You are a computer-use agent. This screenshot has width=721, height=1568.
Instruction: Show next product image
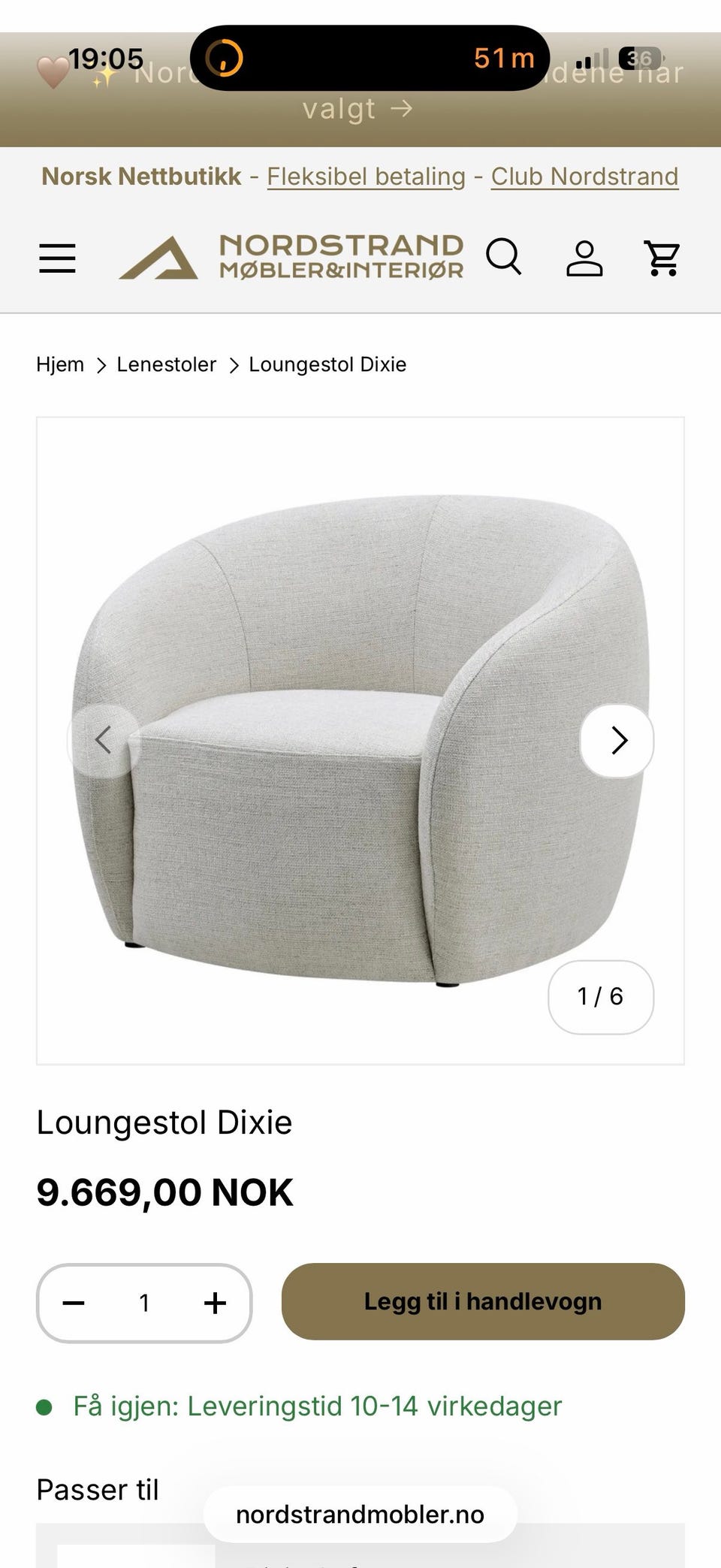tap(617, 740)
